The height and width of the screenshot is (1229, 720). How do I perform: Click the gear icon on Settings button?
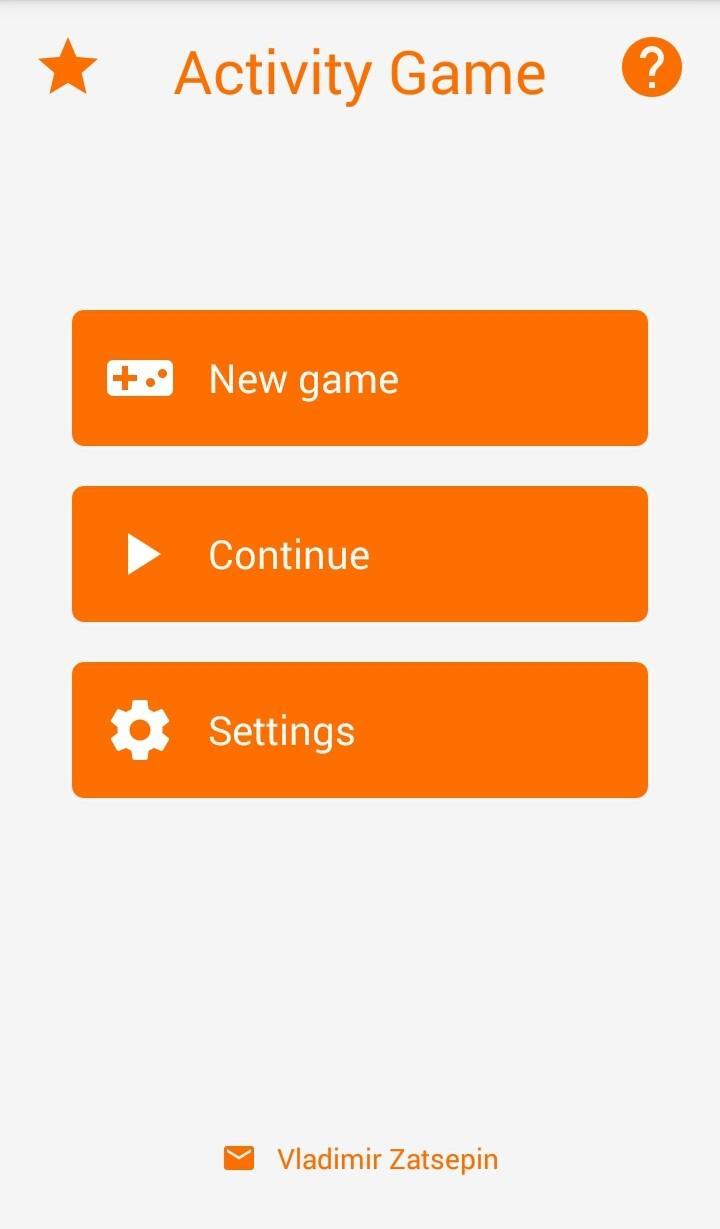point(141,729)
